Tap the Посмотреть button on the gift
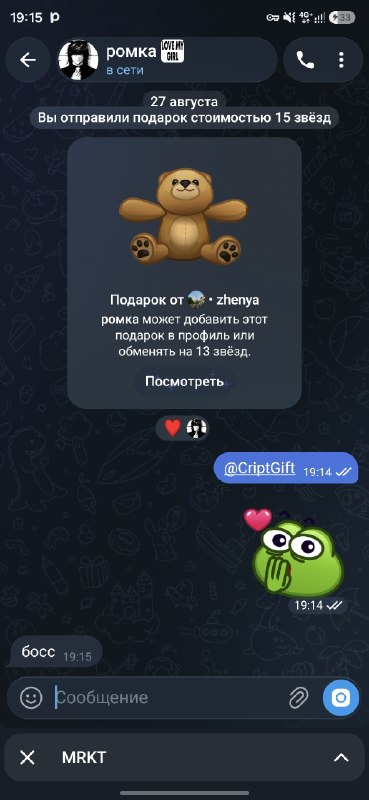This screenshot has height=800, width=369. point(184,381)
